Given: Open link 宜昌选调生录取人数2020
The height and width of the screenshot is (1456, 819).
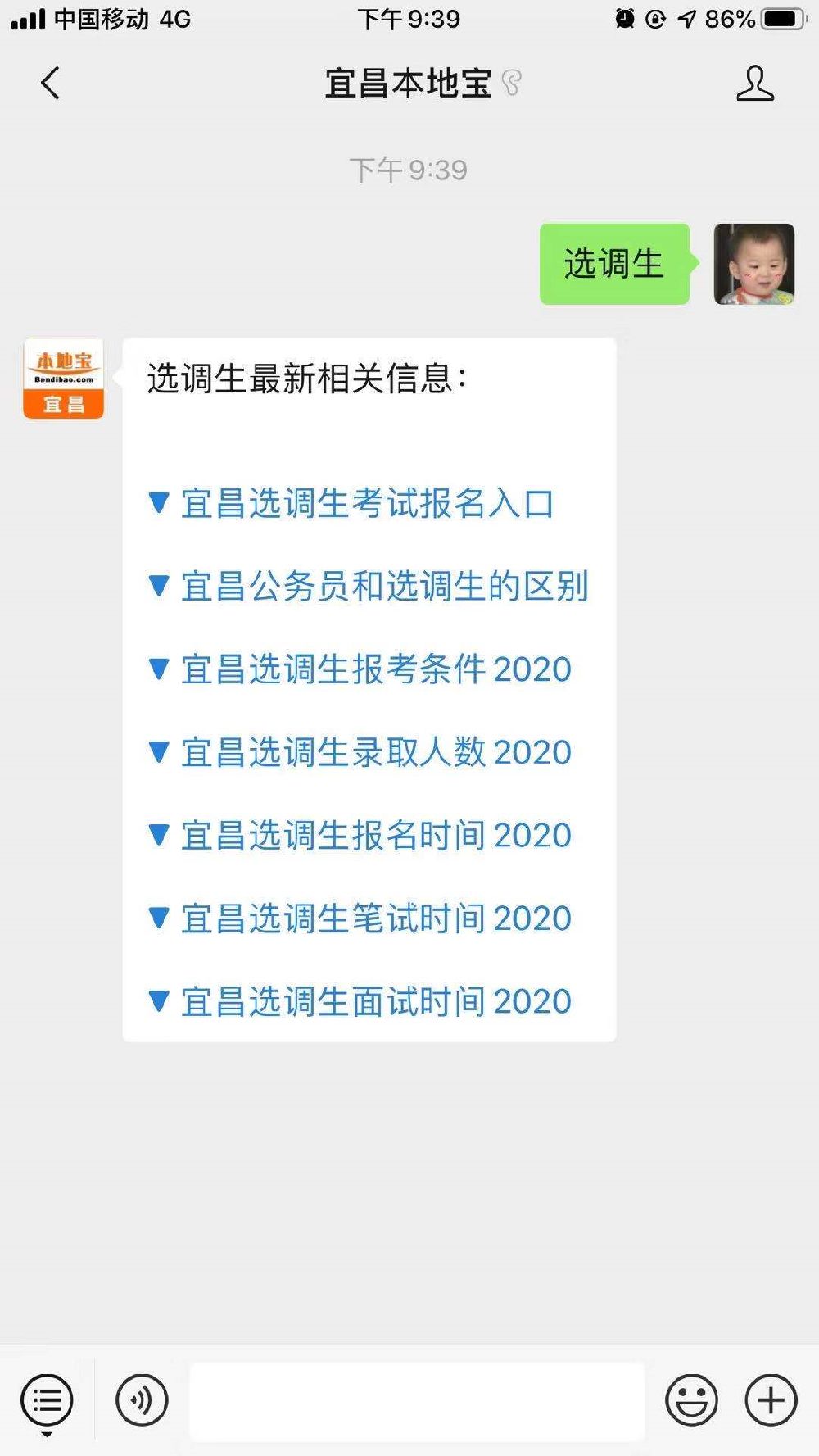Looking at the screenshot, I should coord(376,752).
